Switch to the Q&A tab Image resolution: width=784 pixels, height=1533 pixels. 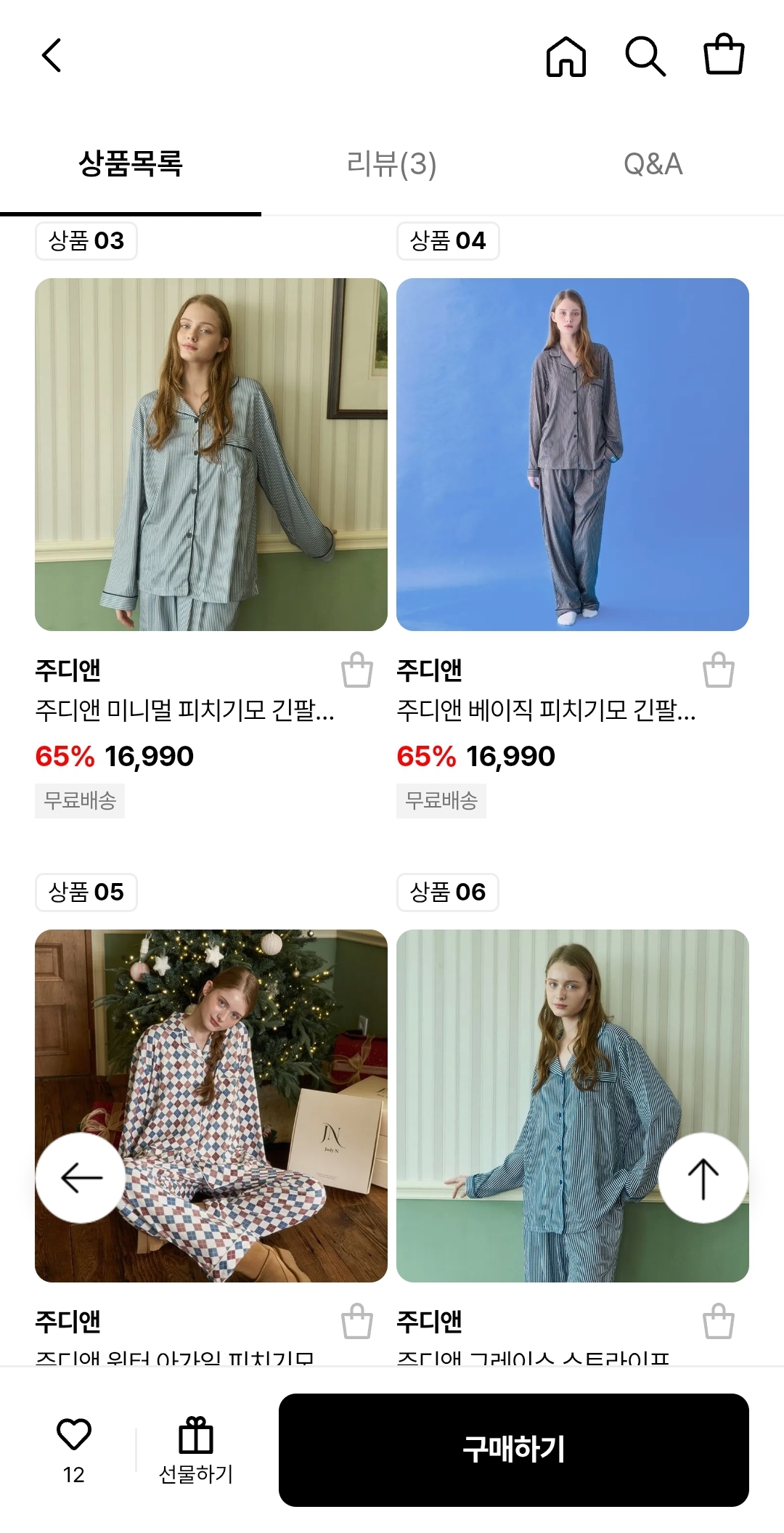point(653,164)
